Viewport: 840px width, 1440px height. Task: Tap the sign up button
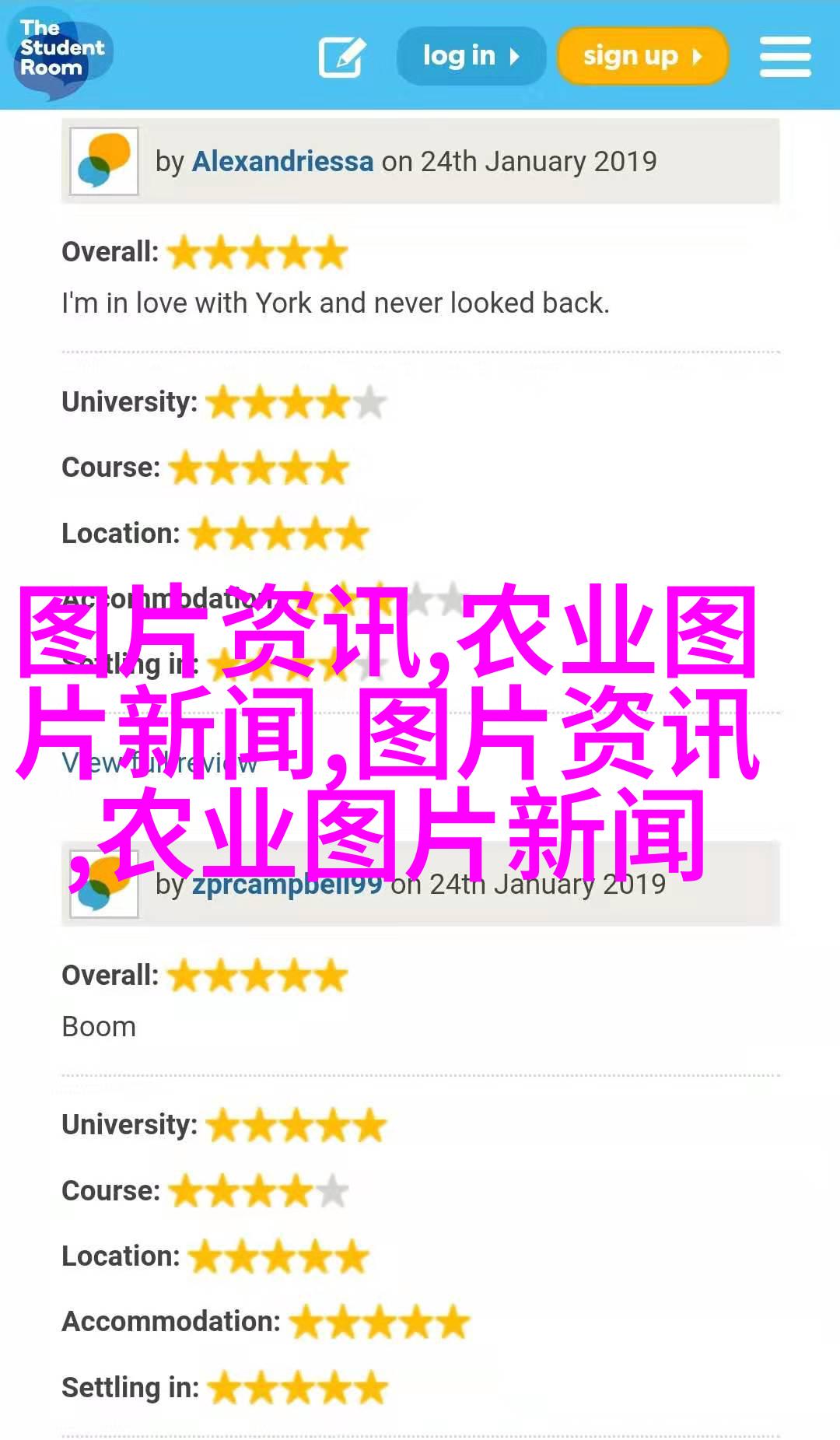[x=642, y=56]
